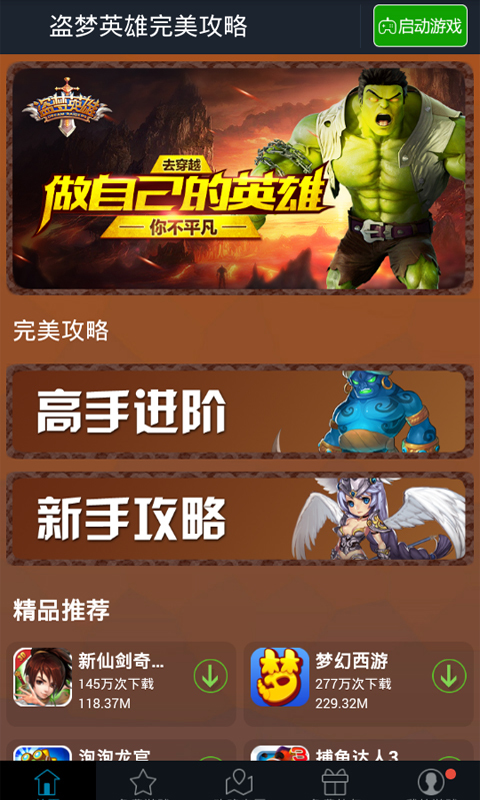Switch to the profile avatar tab
This screenshot has height=800, width=480.
pyautogui.click(x=432, y=781)
